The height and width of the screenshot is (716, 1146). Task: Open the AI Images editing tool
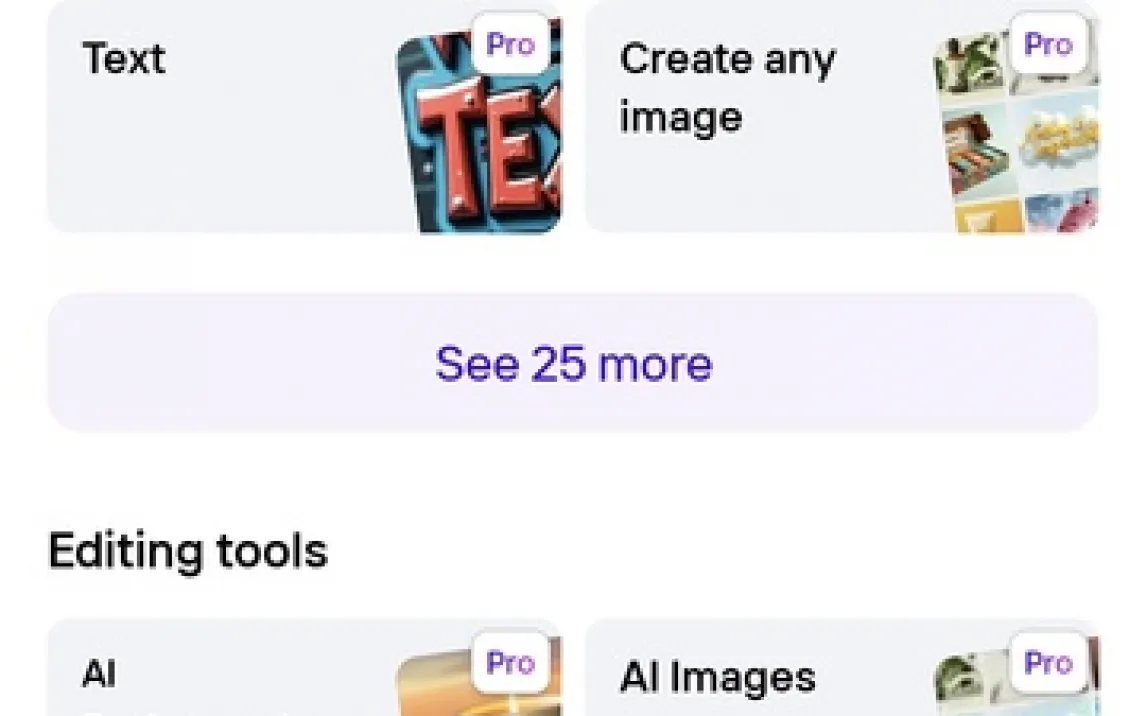840,672
